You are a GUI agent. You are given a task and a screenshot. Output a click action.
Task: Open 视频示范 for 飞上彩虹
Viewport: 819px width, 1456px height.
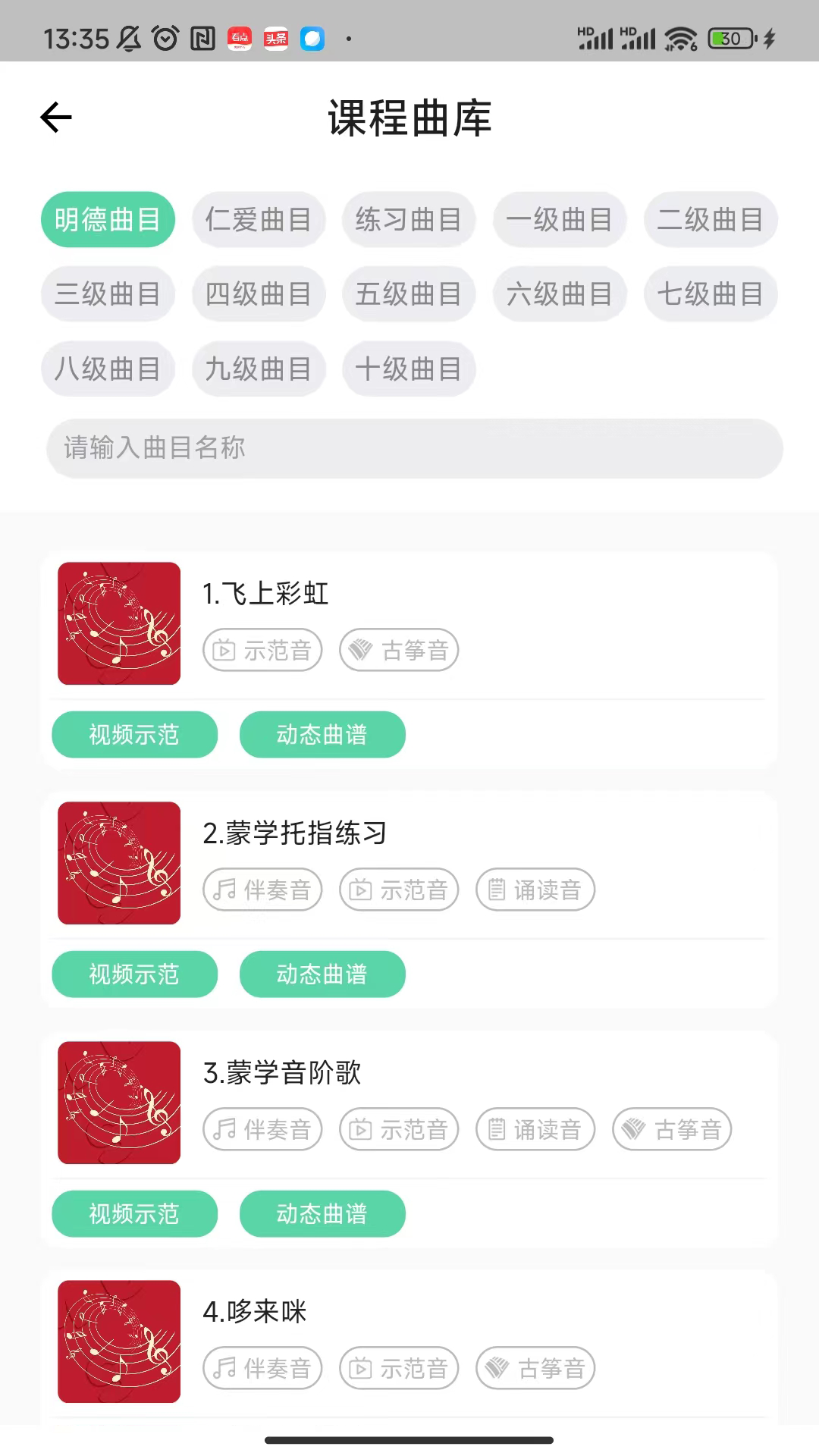(x=134, y=734)
